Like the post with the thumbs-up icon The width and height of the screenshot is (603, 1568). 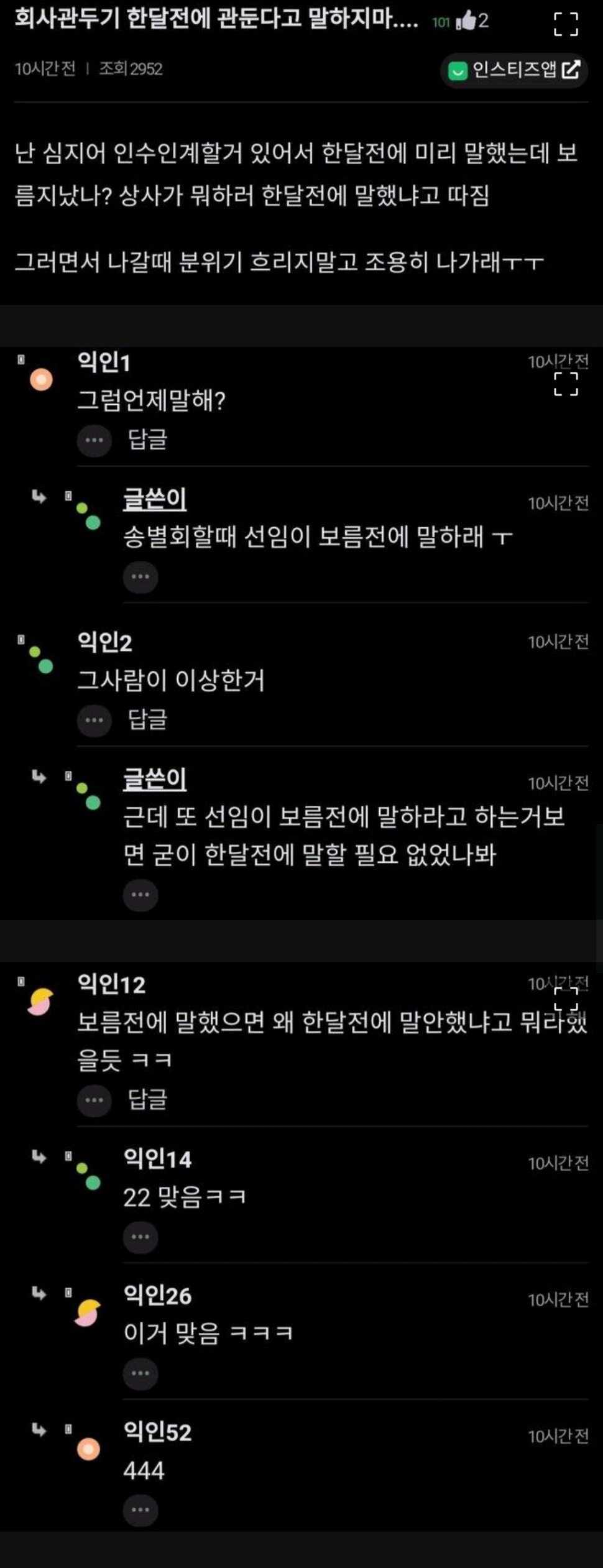click(466, 22)
